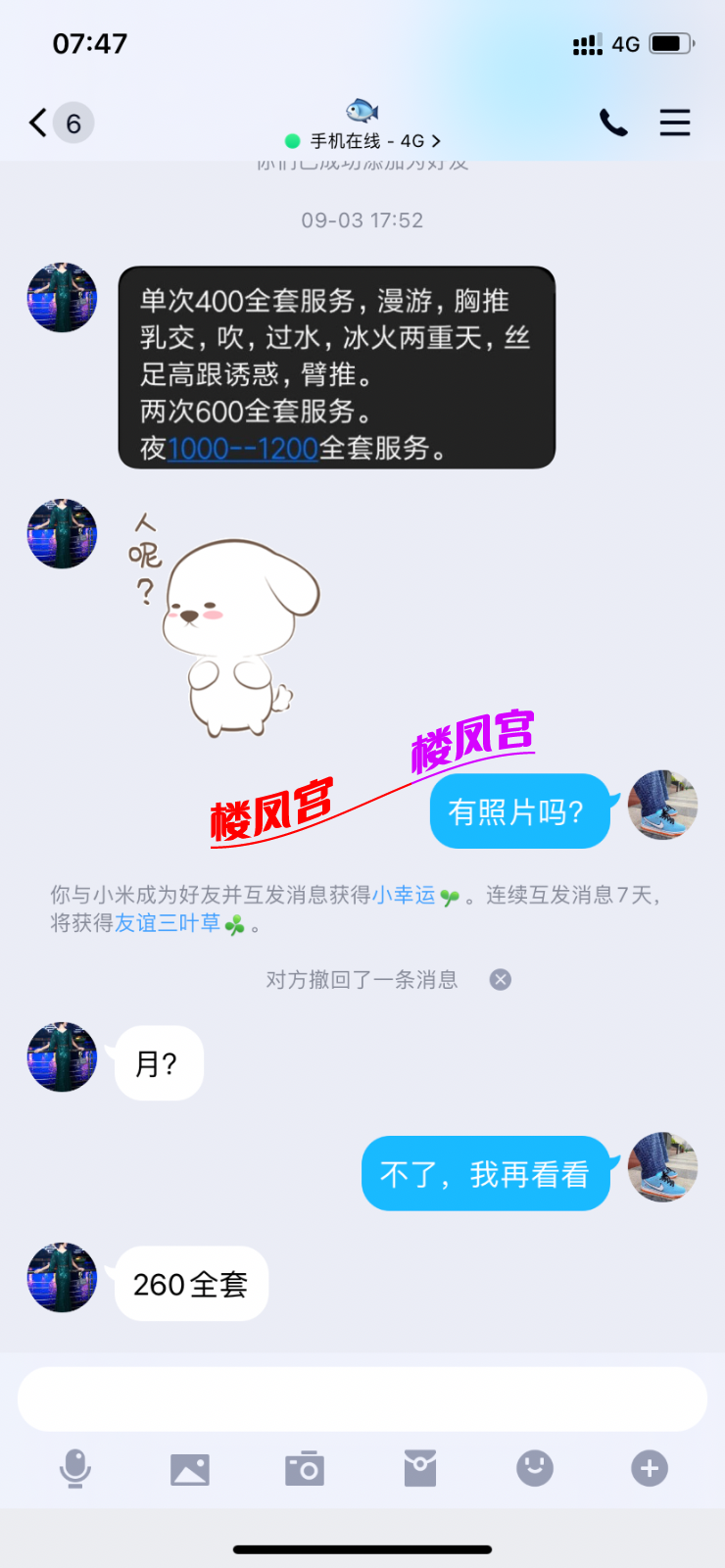Open the contact's online status header
Screen dimensions: 725x1568
(x=362, y=140)
